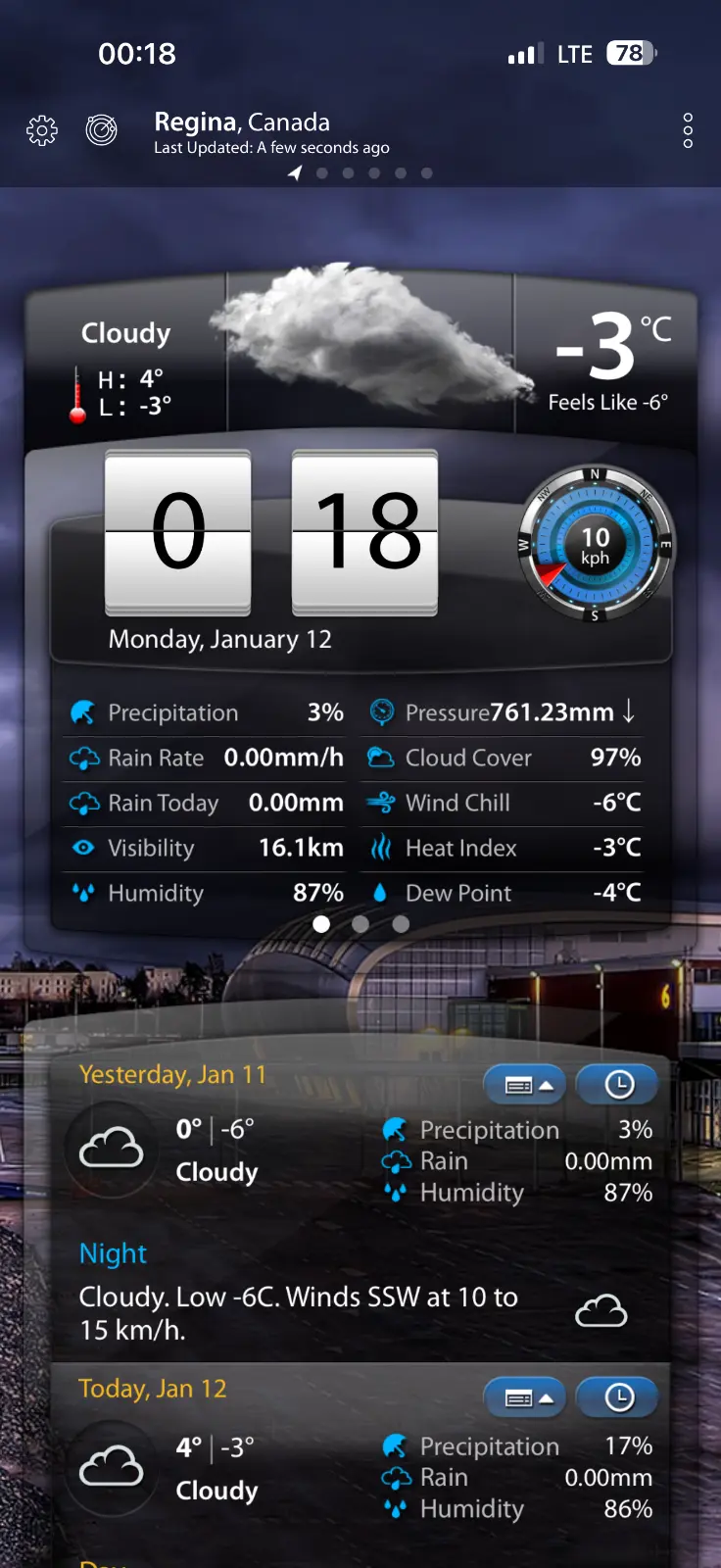Tap the flip clock showing 0:18

point(271,532)
